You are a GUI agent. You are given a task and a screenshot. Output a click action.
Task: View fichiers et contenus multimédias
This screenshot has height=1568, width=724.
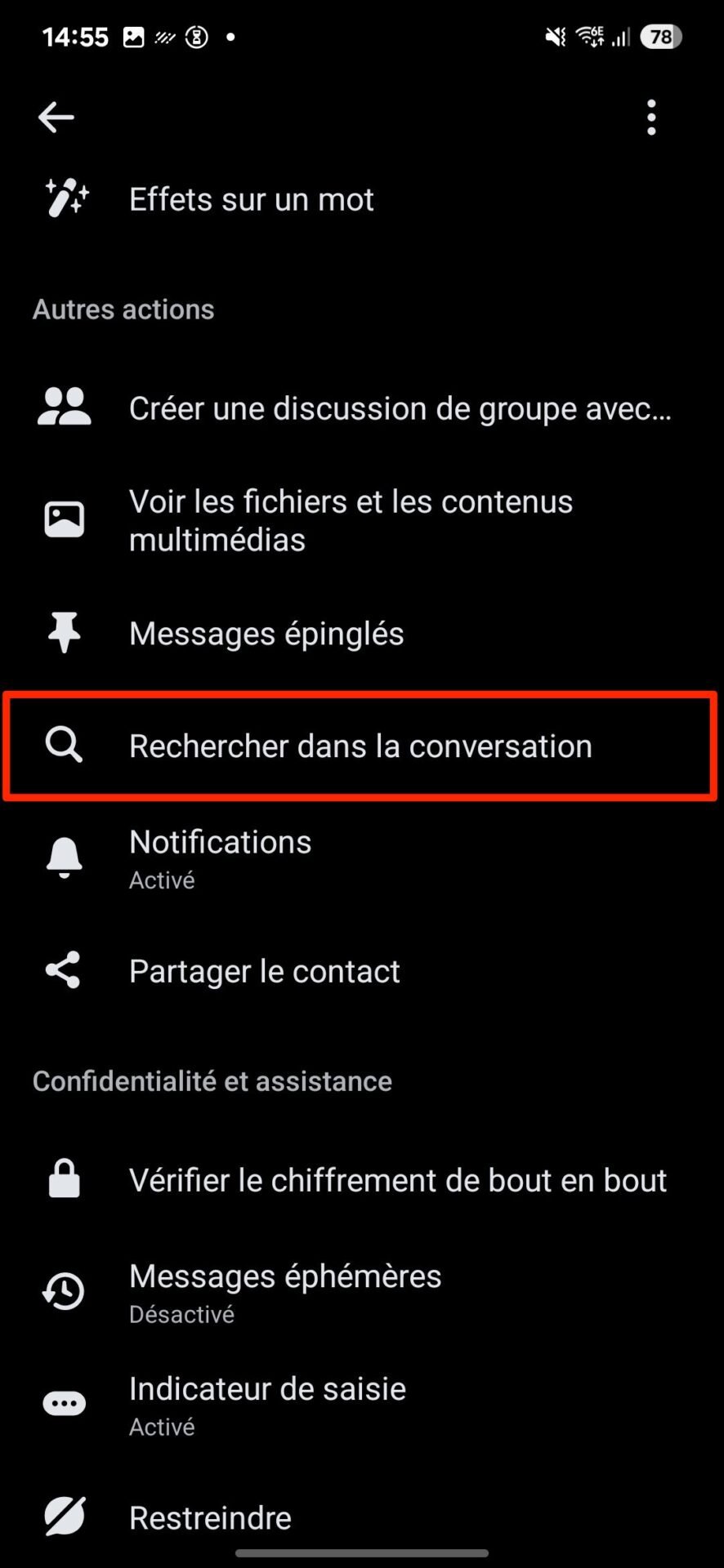362,520
